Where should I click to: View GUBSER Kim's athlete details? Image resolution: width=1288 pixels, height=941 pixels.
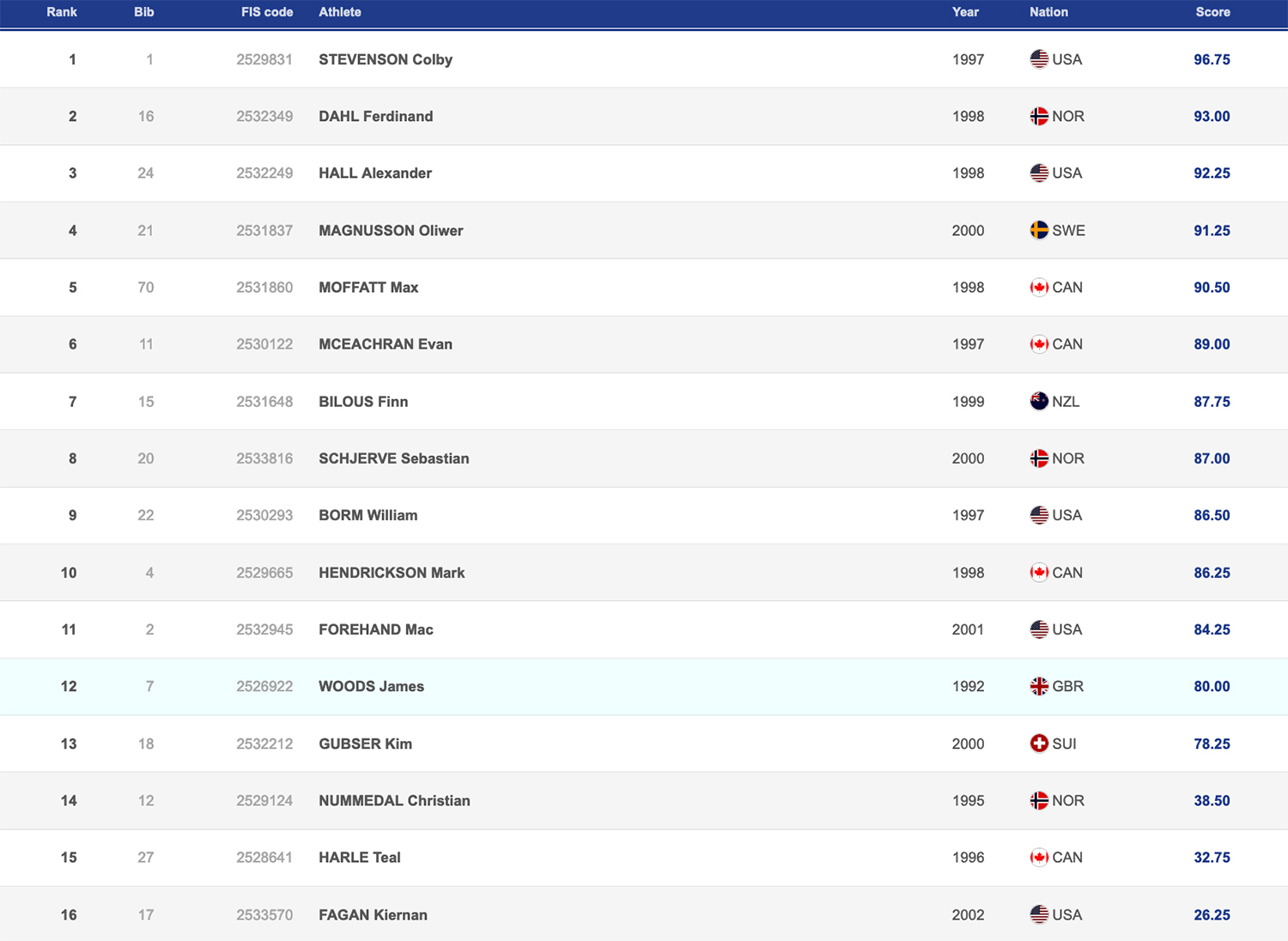pos(366,744)
